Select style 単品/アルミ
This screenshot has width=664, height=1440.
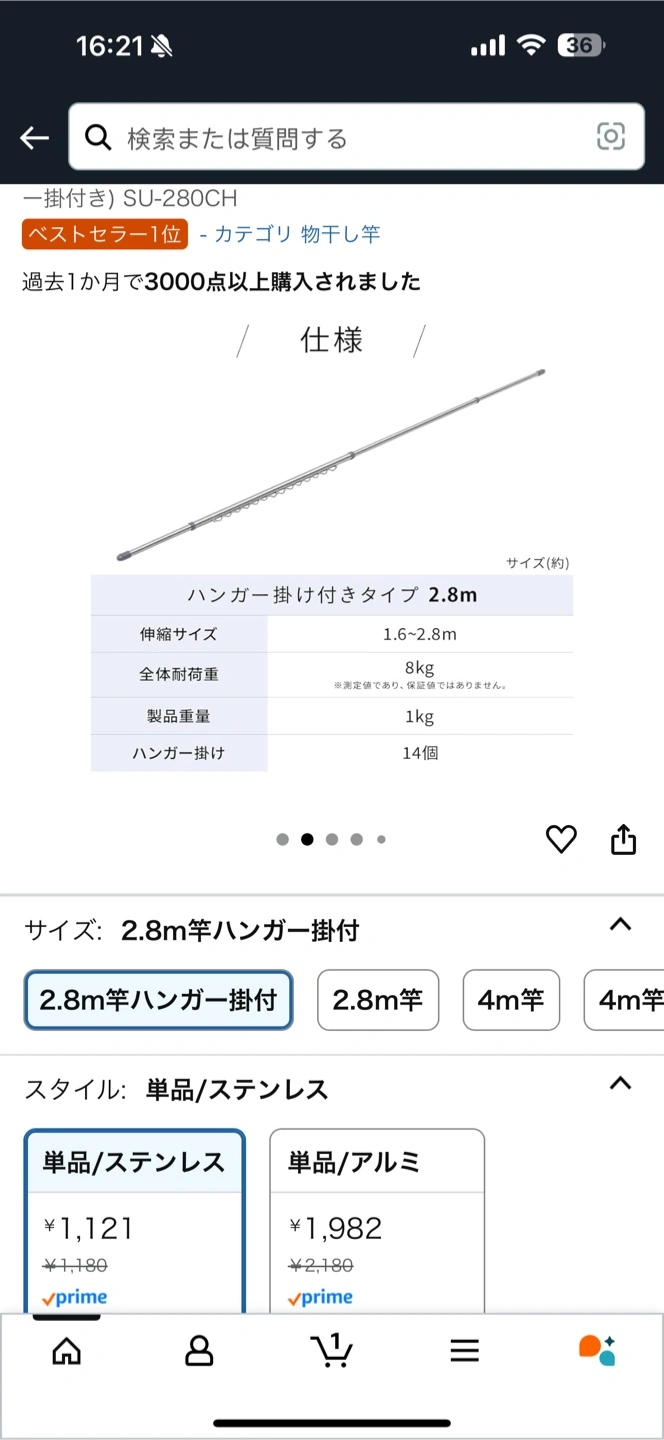377,1220
